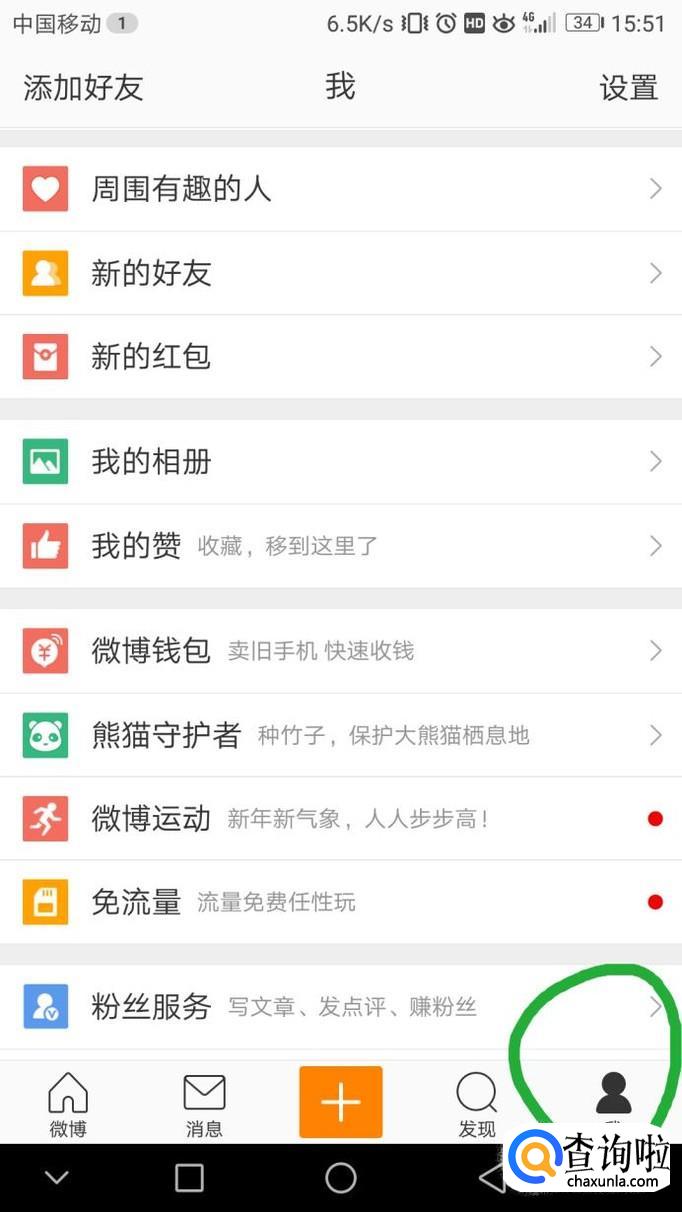Open 新的红包 row

tap(340, 357)
